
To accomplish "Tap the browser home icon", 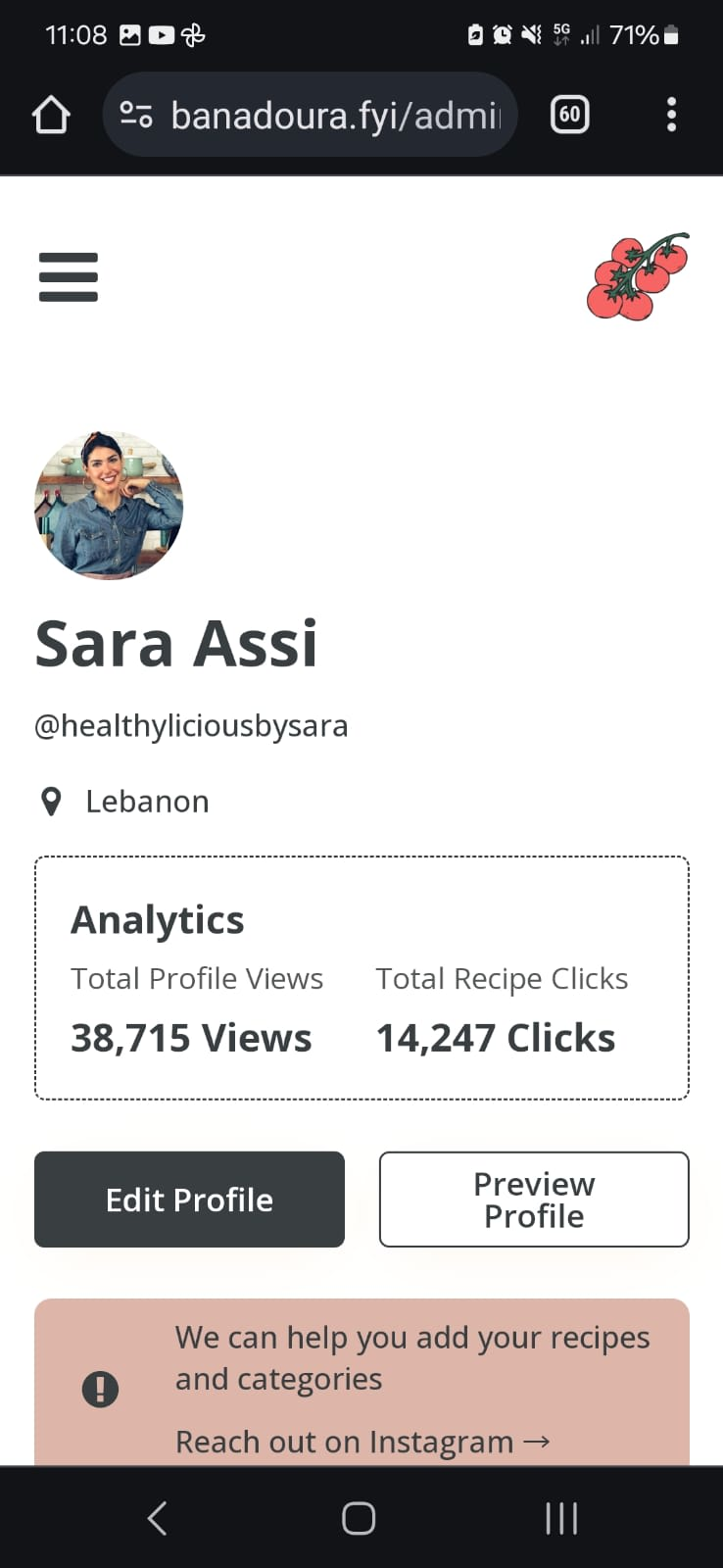I will click(51, 115).
